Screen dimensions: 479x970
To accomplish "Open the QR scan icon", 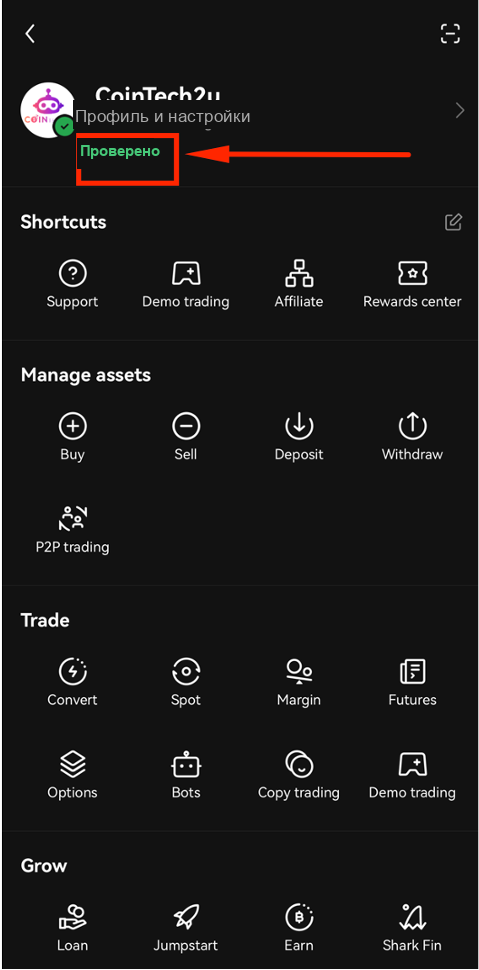I will (x=451, y=33).
